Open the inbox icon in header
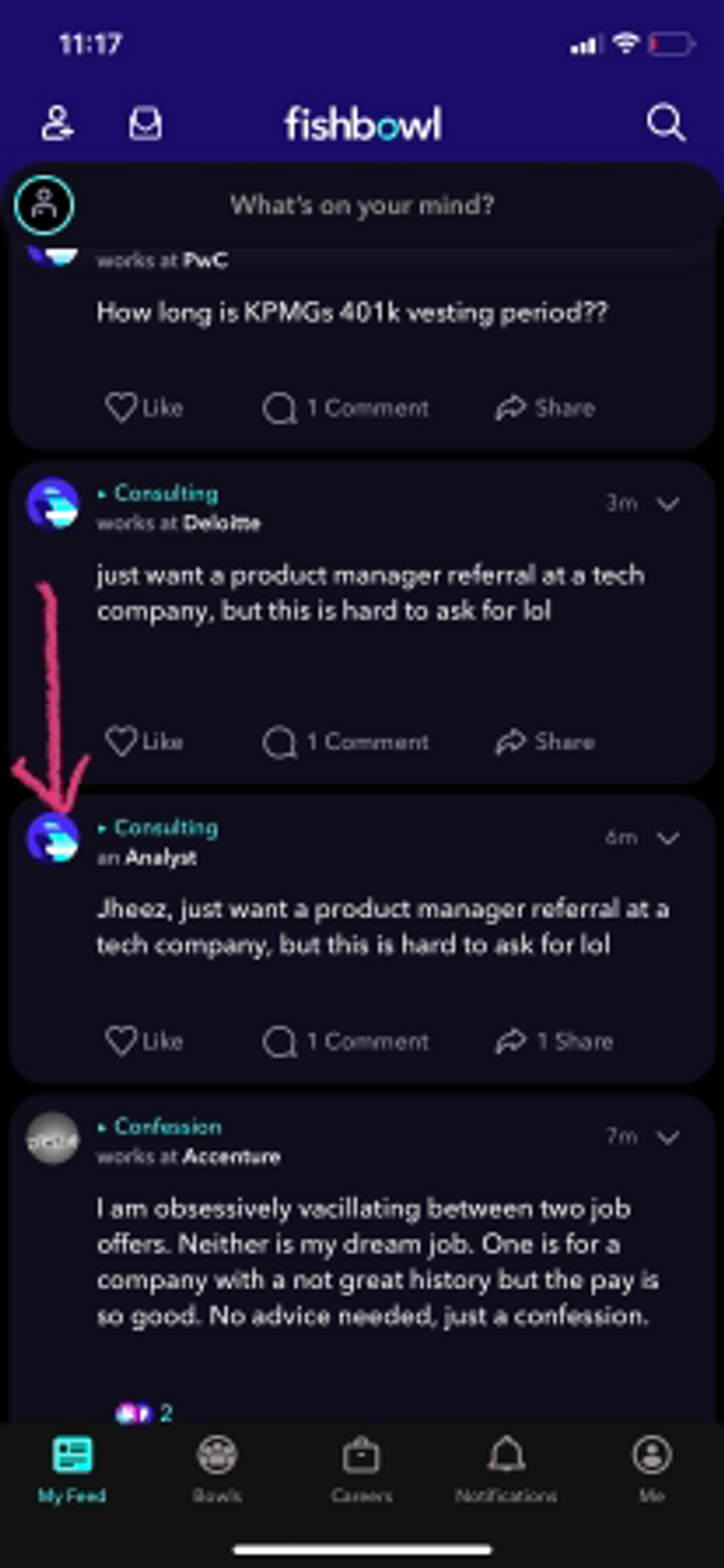Viewport: 724px width, 1568px height. click(145, 122)
